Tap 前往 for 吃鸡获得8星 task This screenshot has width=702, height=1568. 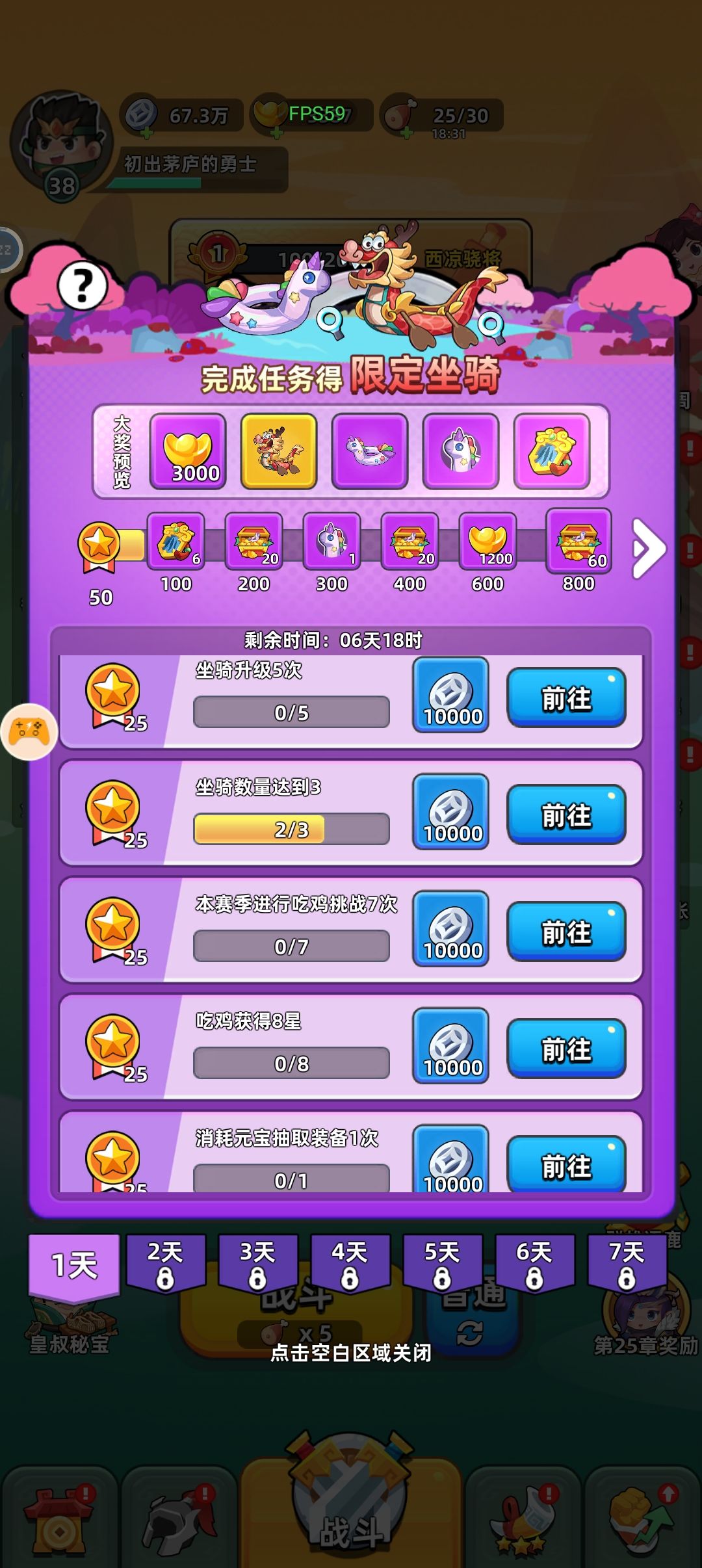566,1049
